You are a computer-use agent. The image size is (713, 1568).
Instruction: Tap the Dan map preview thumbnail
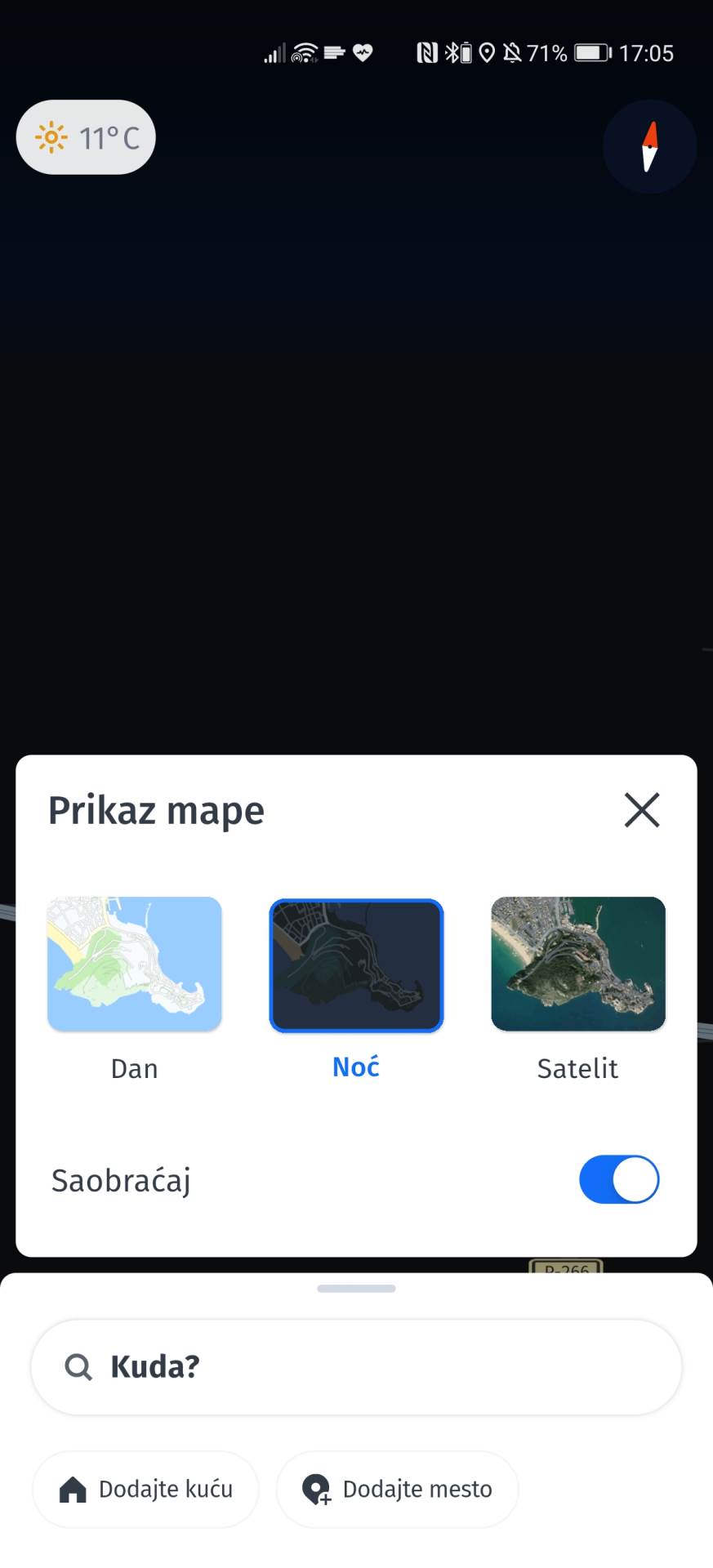pyautogui.click(x=134, y=964)
